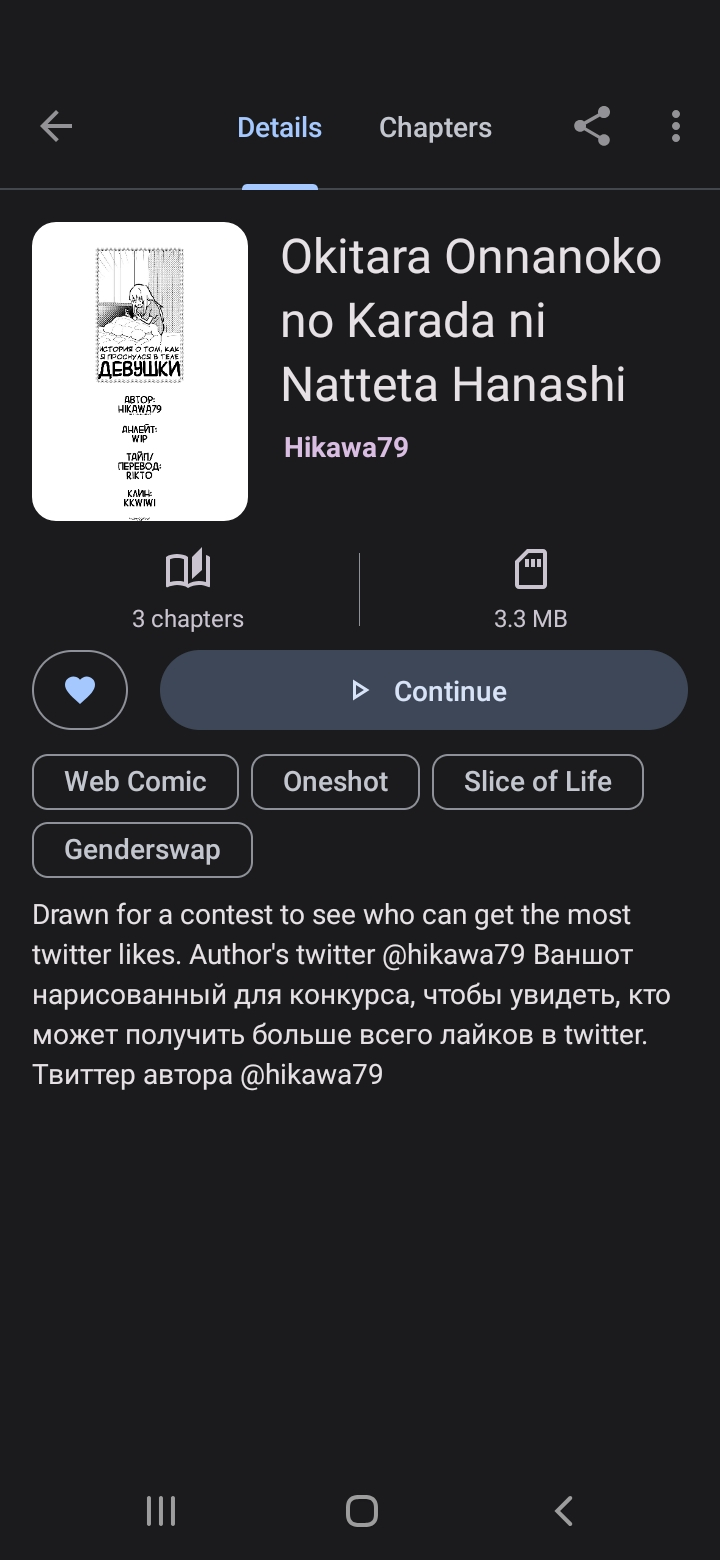Switch to the Chapters tab

(x=435, y=126)
